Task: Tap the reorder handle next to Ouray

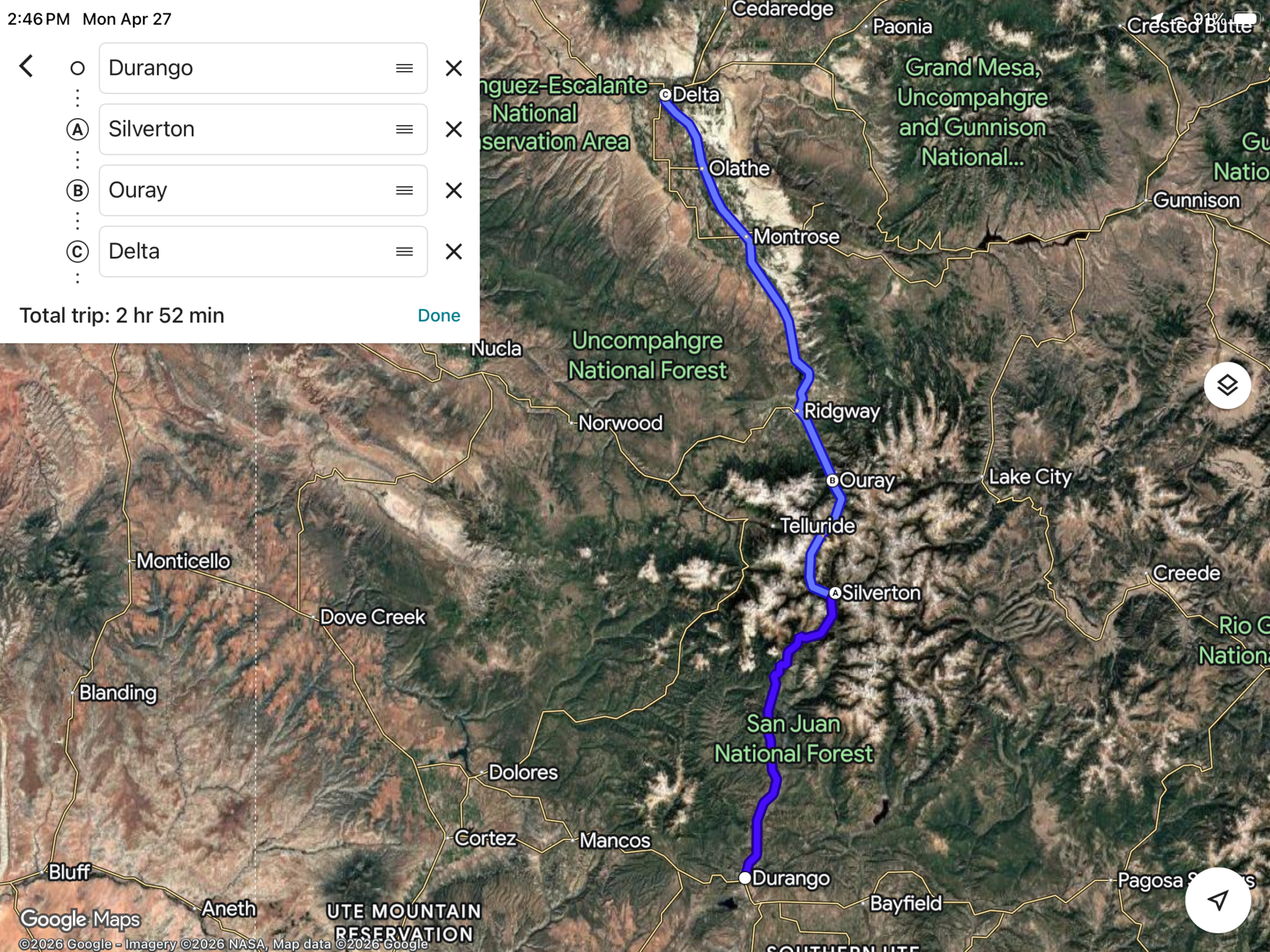Action: [x=404, y=190]
